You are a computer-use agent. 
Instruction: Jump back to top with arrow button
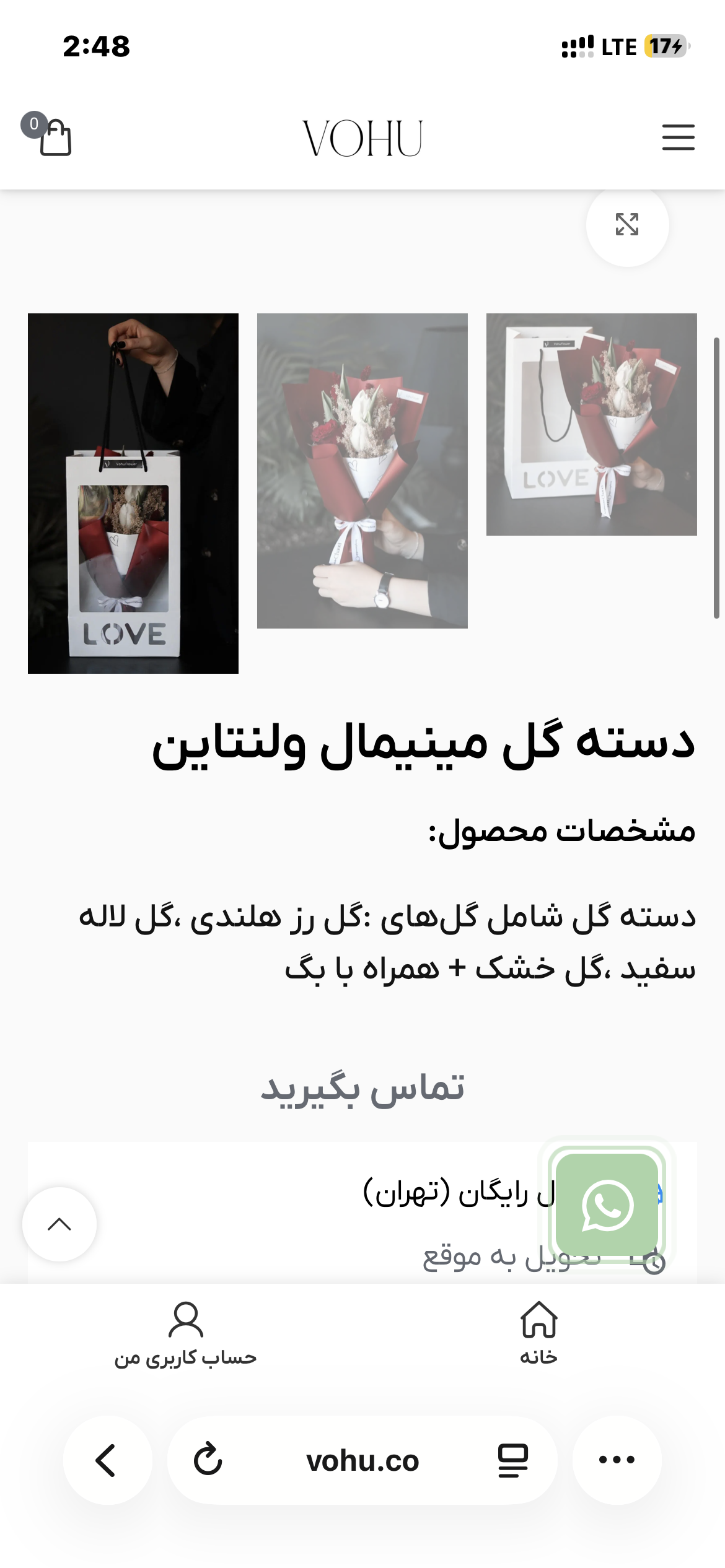59,1224
